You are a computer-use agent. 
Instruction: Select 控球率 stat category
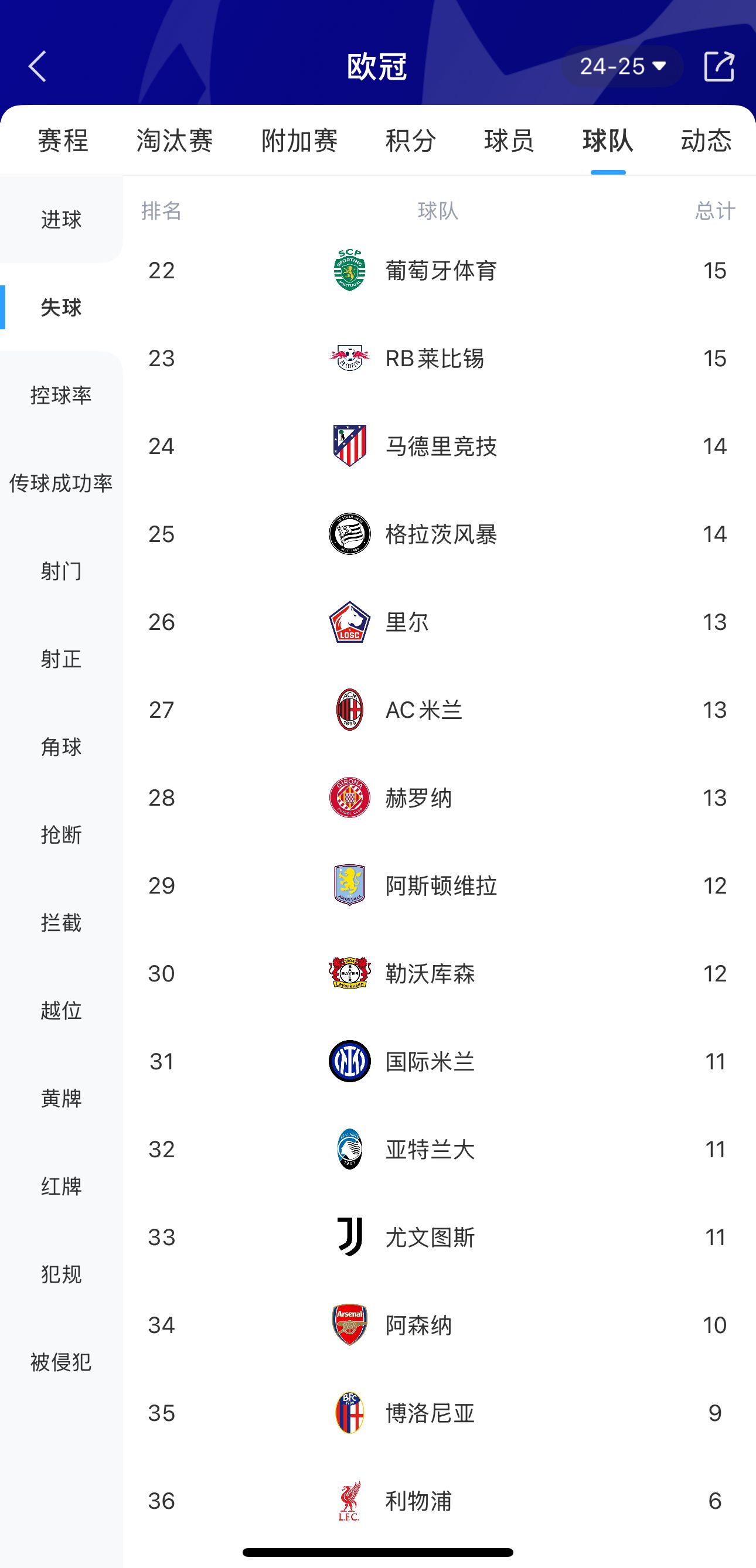tap(61, 396)
